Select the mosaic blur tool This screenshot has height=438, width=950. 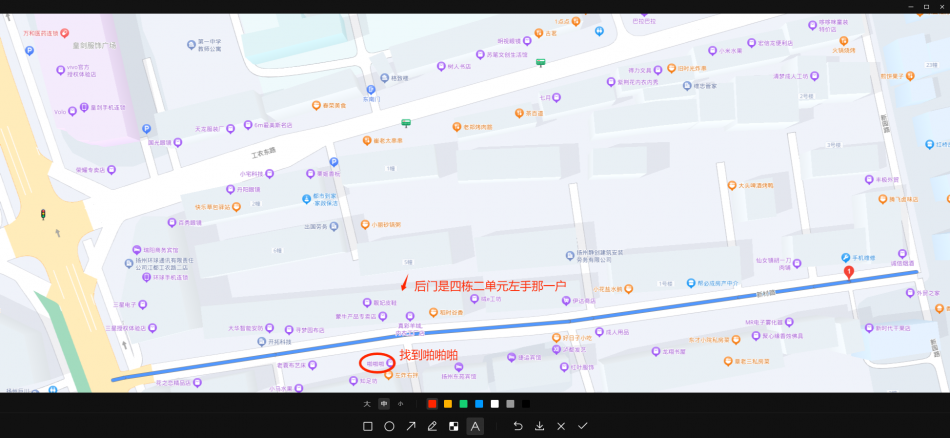pos(453,426)
